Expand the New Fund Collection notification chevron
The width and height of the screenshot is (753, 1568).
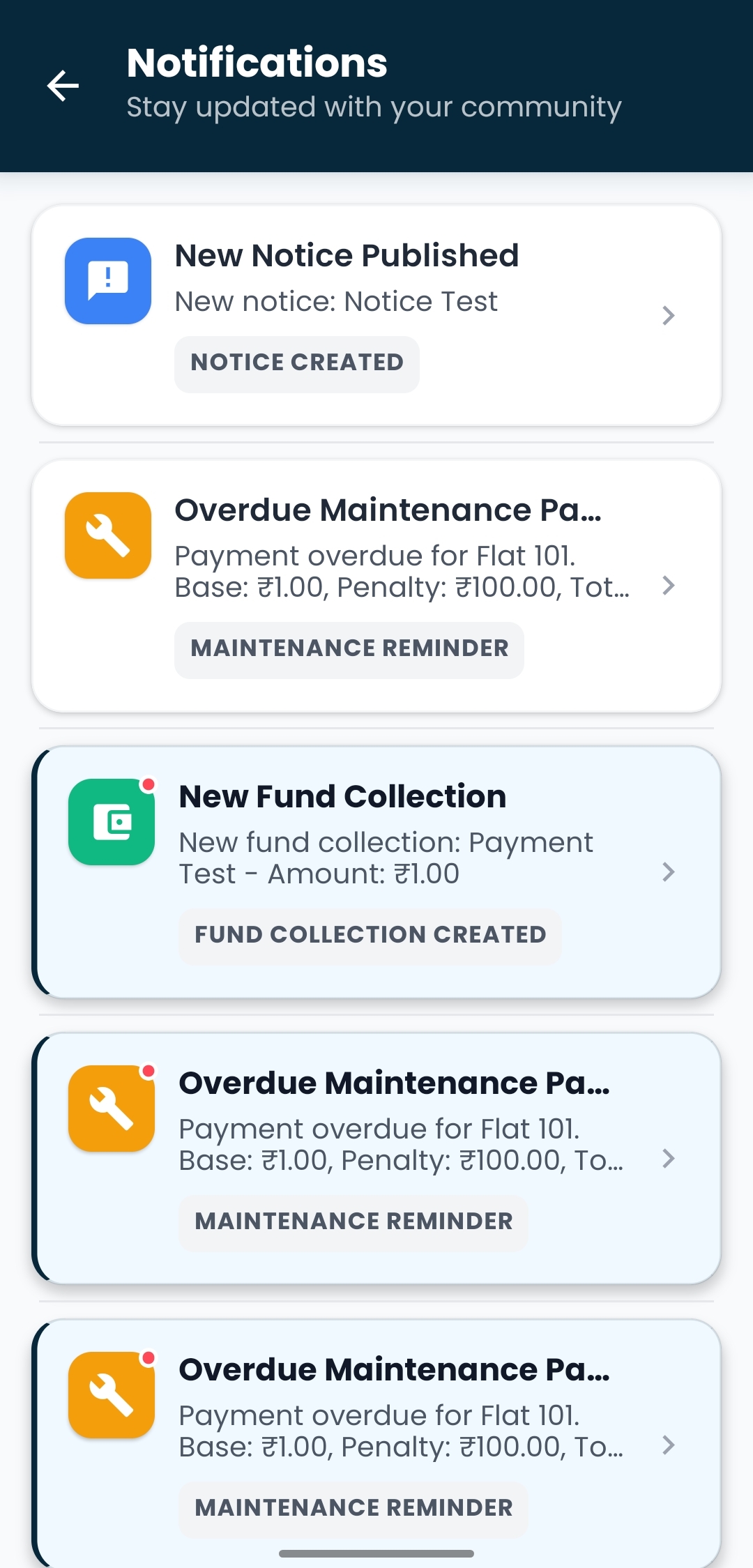tap(669, 872)
